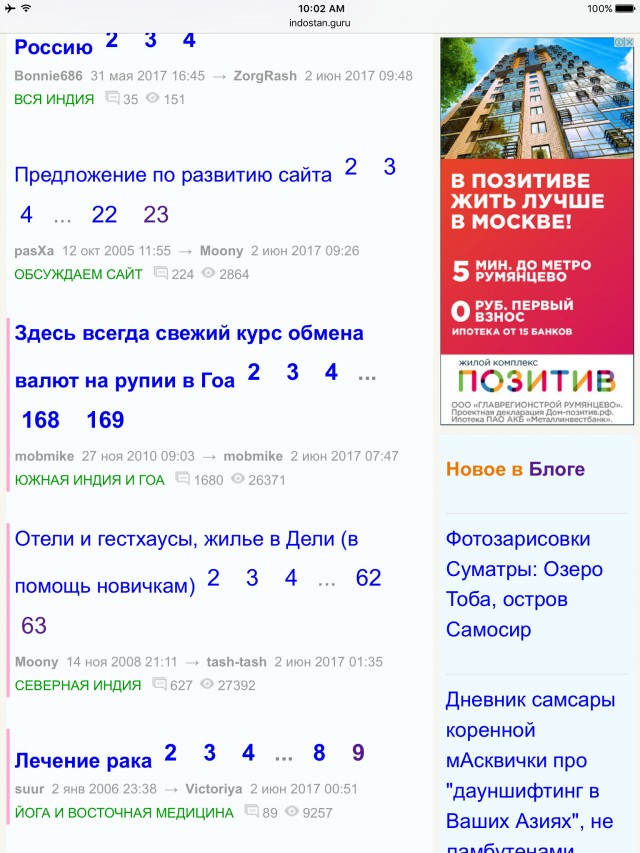
Task: Open thread Предложение по развитию сайта
Action: pos(173,175)
